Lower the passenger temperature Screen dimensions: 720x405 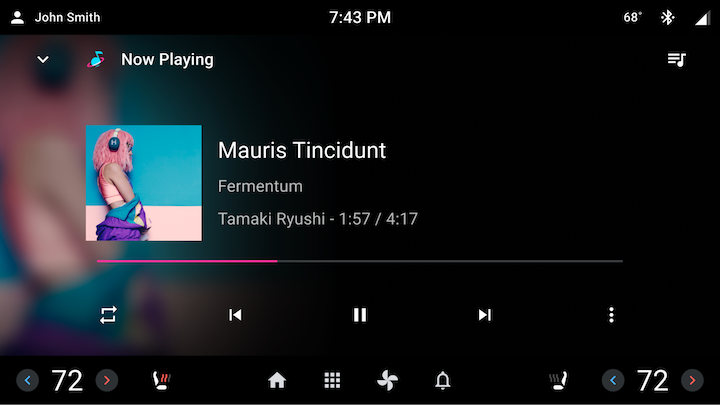click(613, 380)
